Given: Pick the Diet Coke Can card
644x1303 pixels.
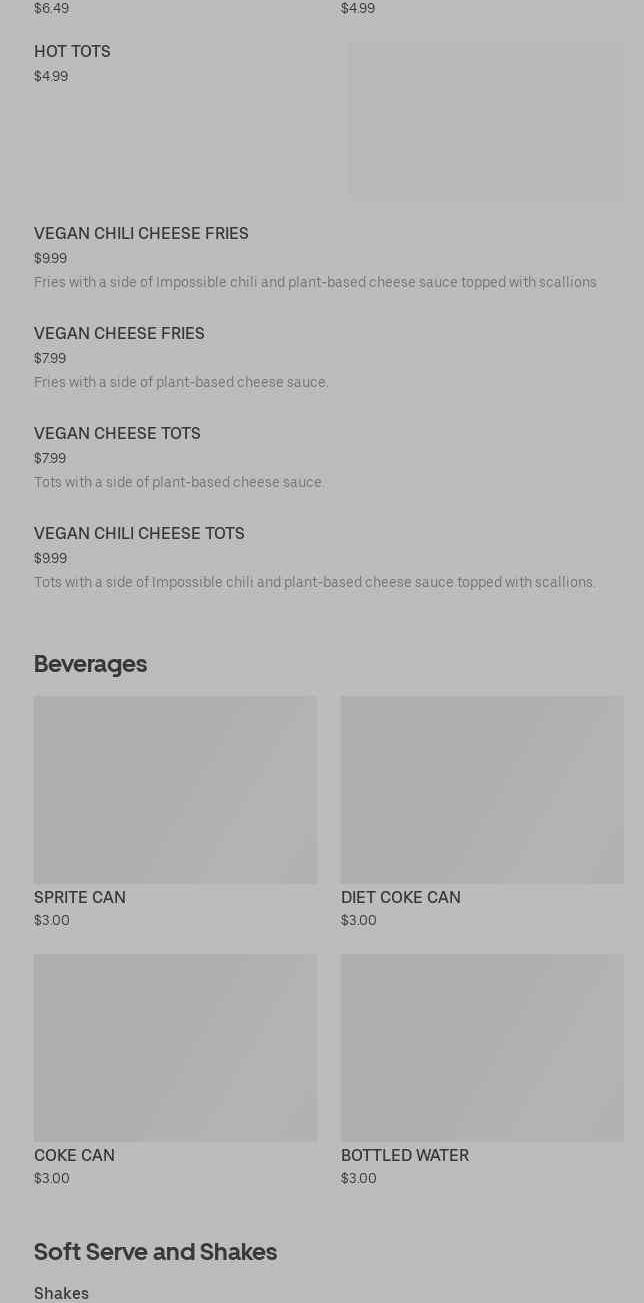Looking at the screenshot, I should click(x=482, y=790).
